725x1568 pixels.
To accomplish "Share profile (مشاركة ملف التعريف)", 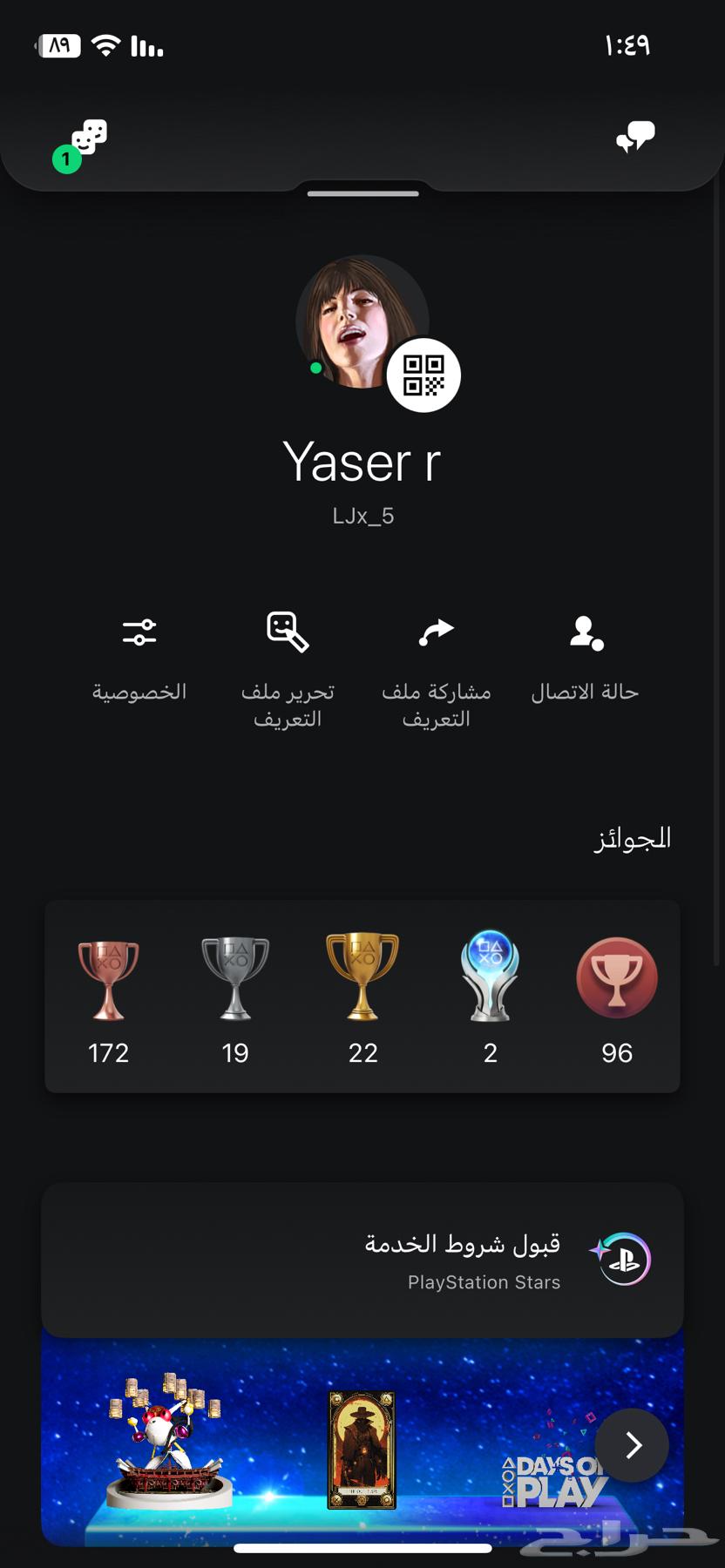I will 436,667.
